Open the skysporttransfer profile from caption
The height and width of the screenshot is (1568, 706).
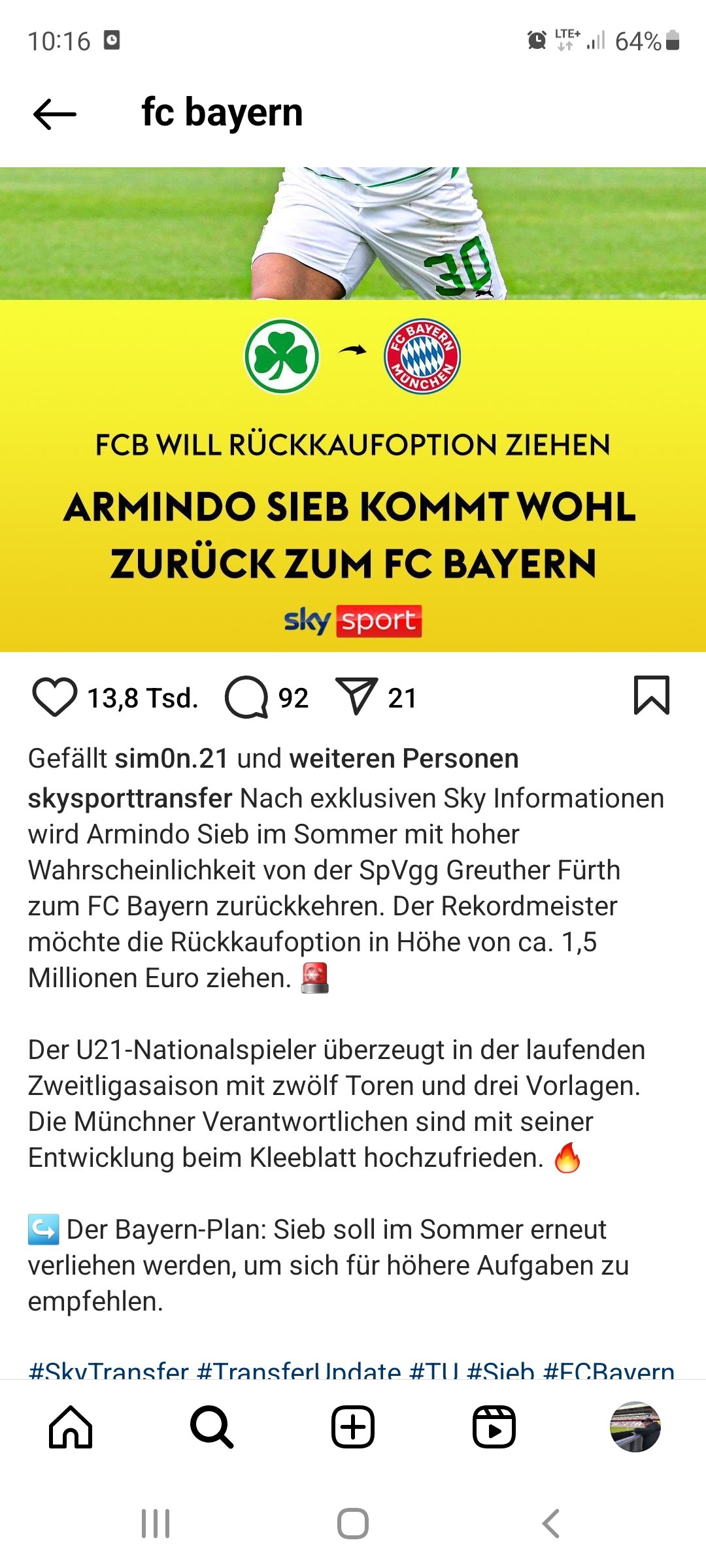130,798
